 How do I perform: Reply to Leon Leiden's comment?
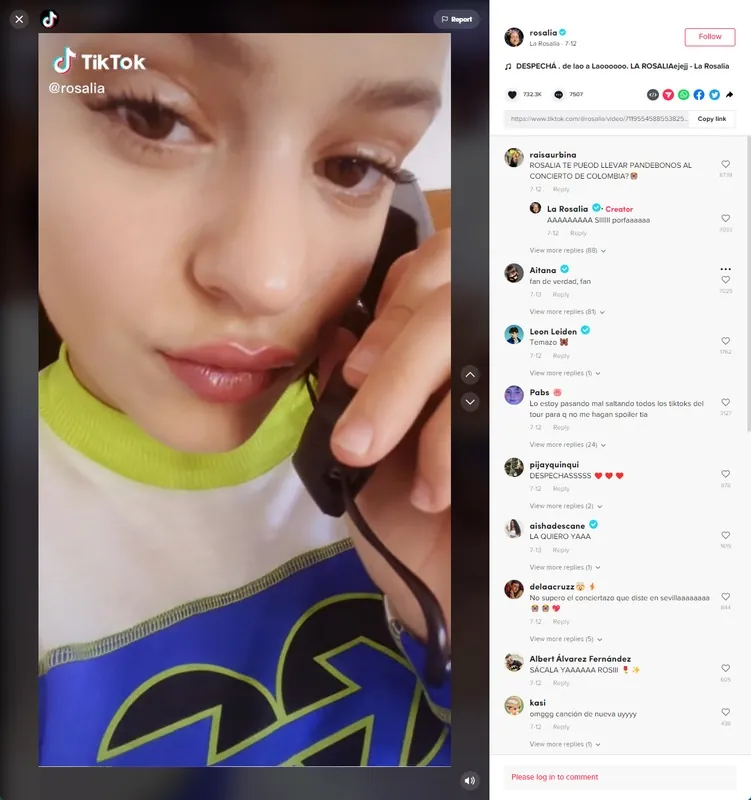tap(561, 356)
